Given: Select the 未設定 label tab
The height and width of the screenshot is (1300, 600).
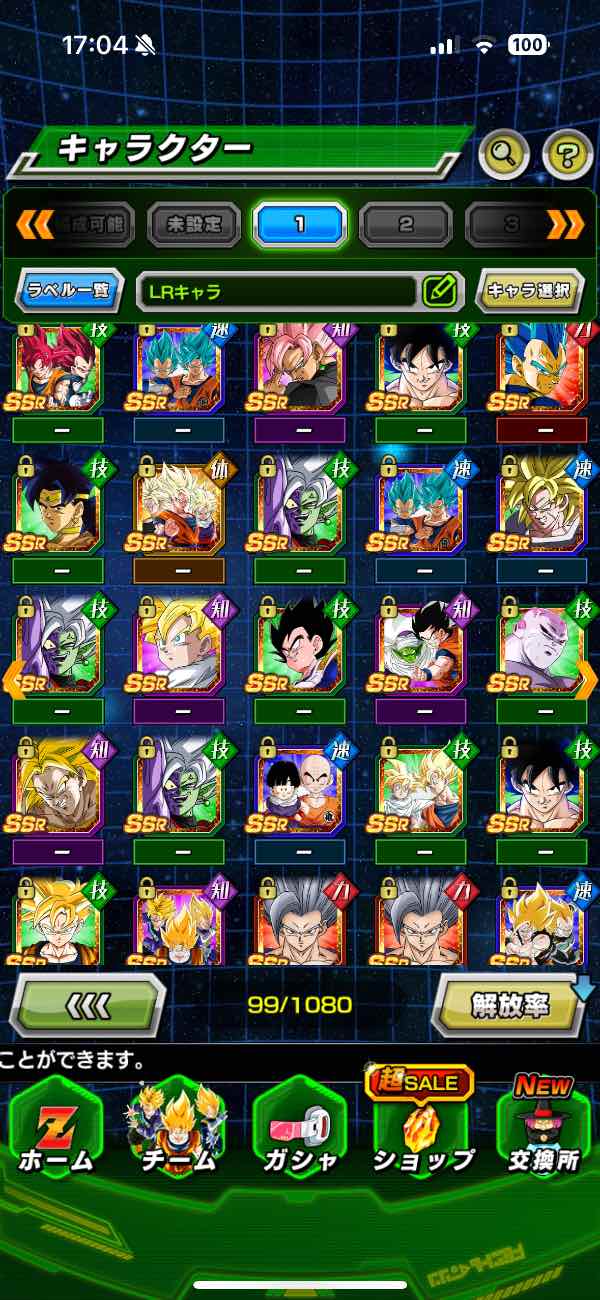Looking at the screenshot, I should 194,224.
